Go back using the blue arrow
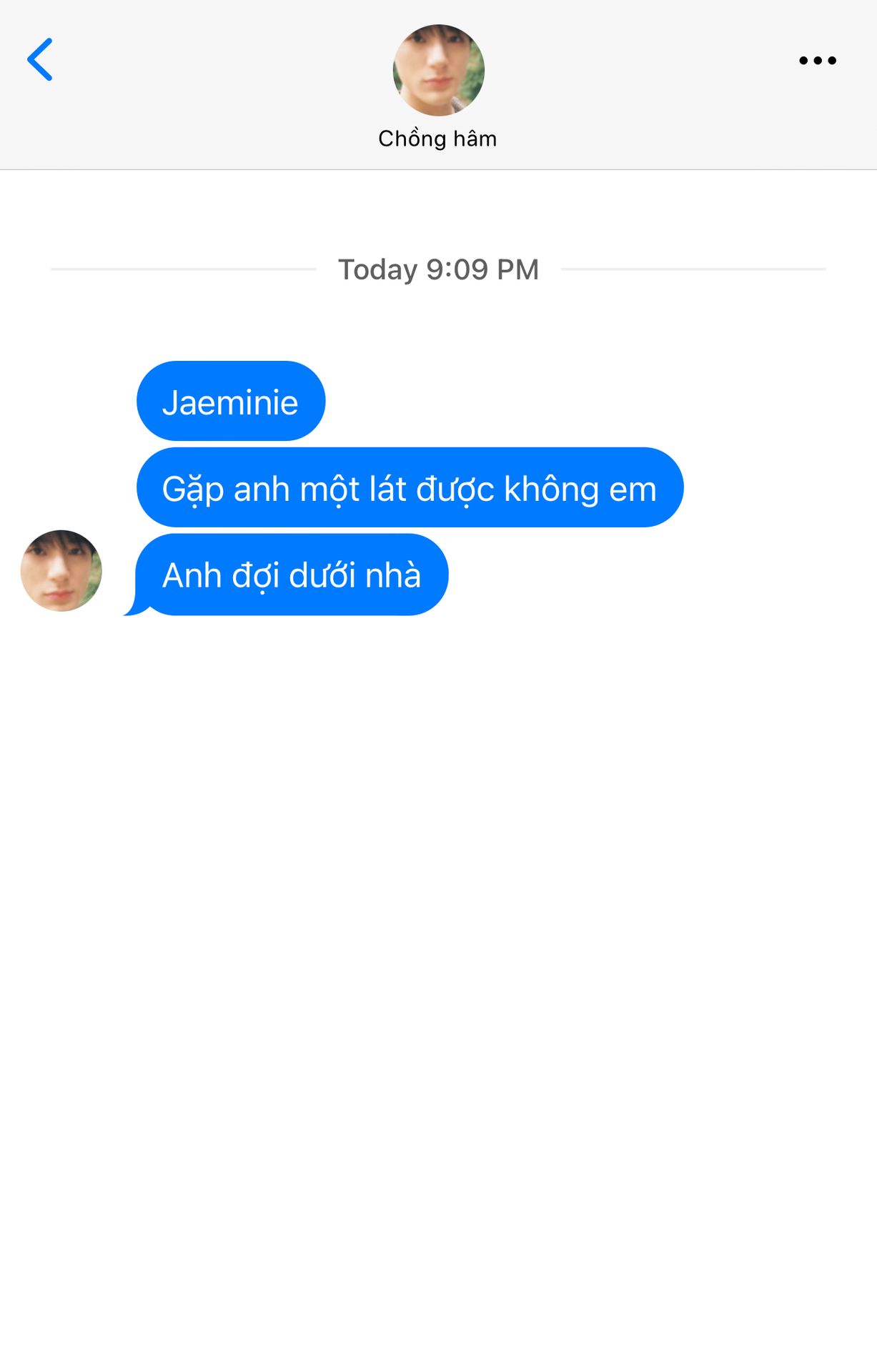The image size is (877, 1372). click(x=40, y=59)
